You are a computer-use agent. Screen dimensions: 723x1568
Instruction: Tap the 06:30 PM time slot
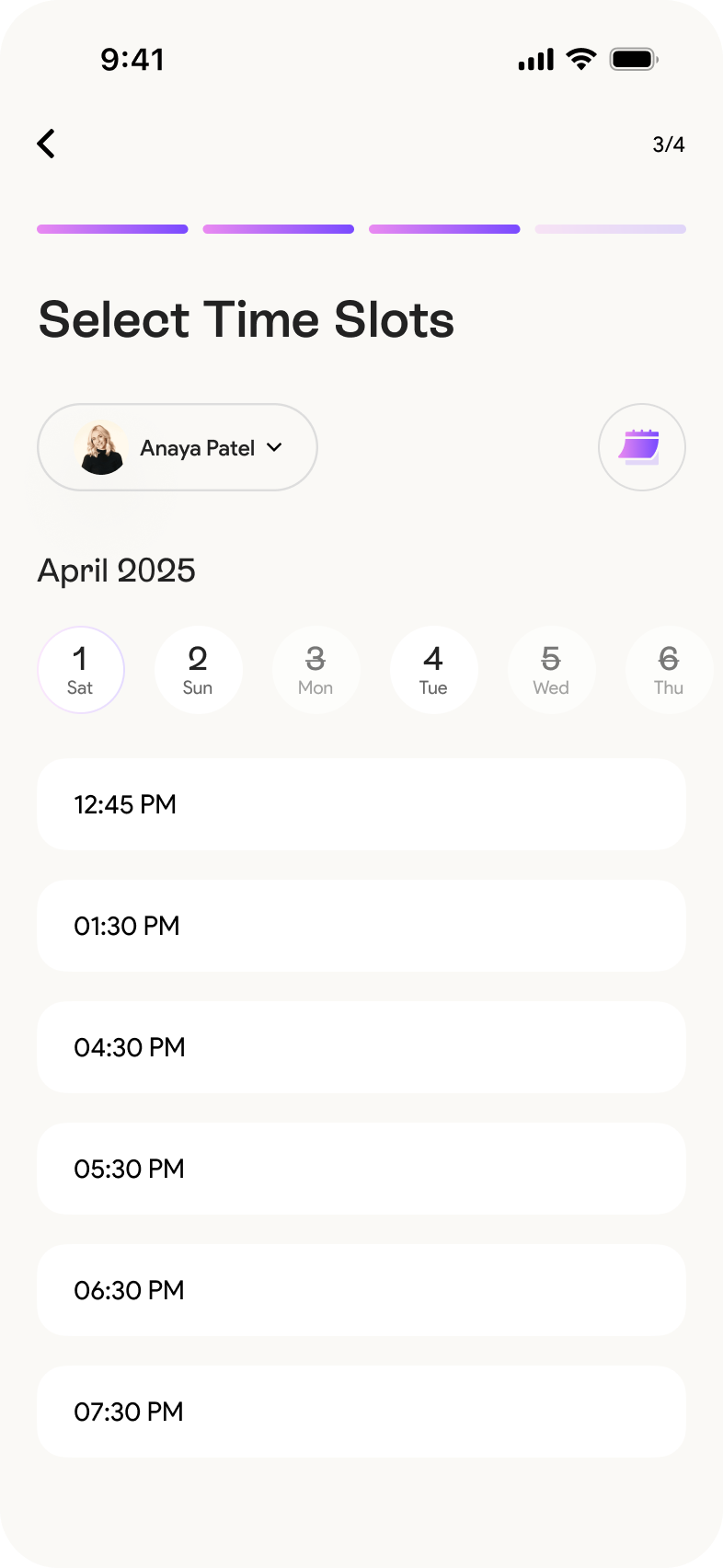click(x=361, y=1290)
